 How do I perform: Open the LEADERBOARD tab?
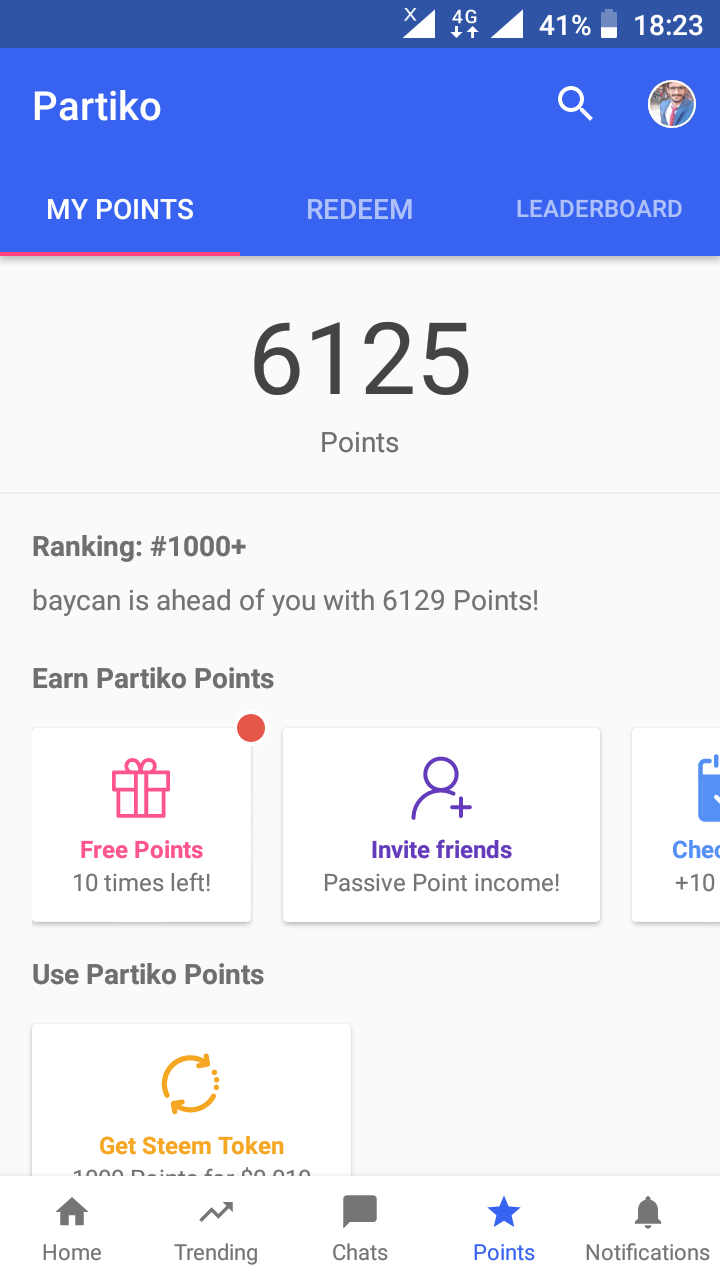598,209
